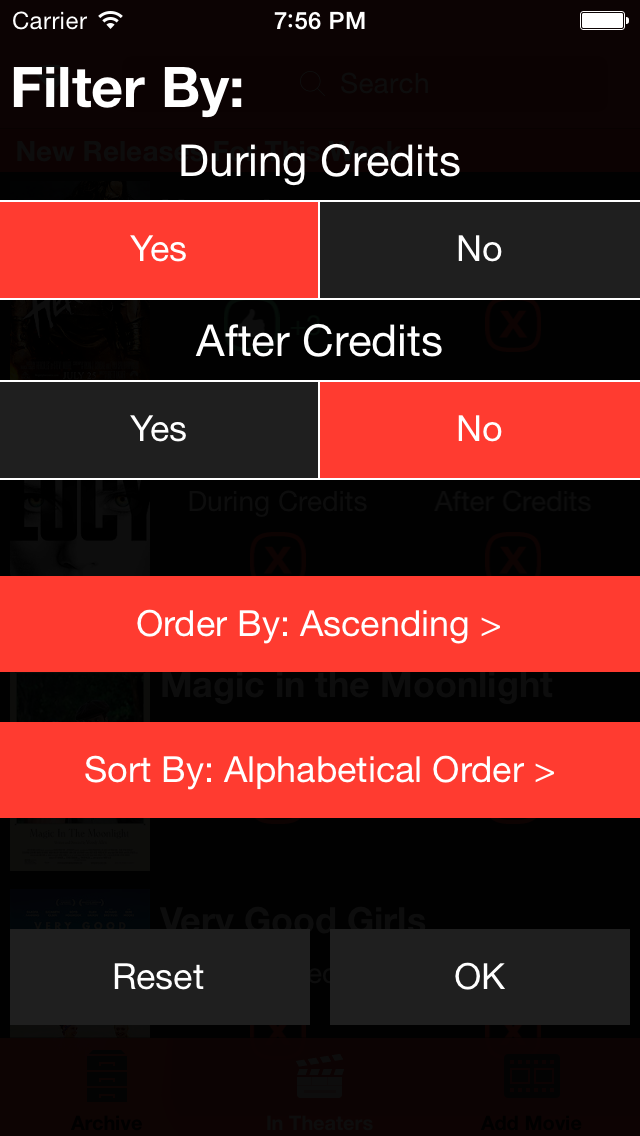Select Yes for During Credits

159,250
